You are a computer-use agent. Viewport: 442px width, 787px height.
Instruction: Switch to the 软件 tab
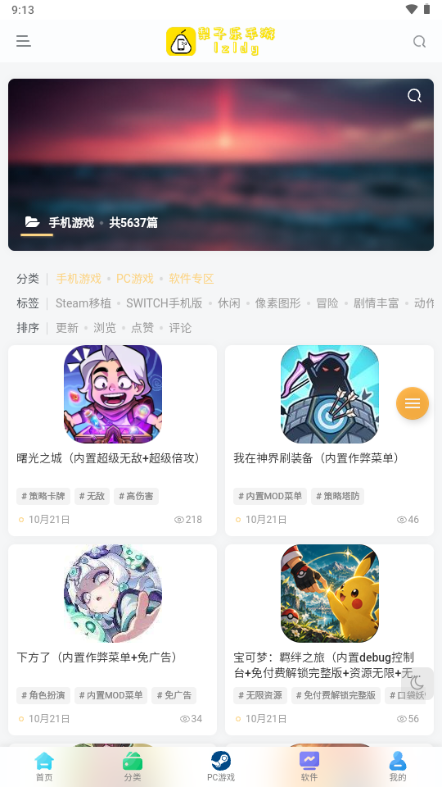click(x=309, y=766)
